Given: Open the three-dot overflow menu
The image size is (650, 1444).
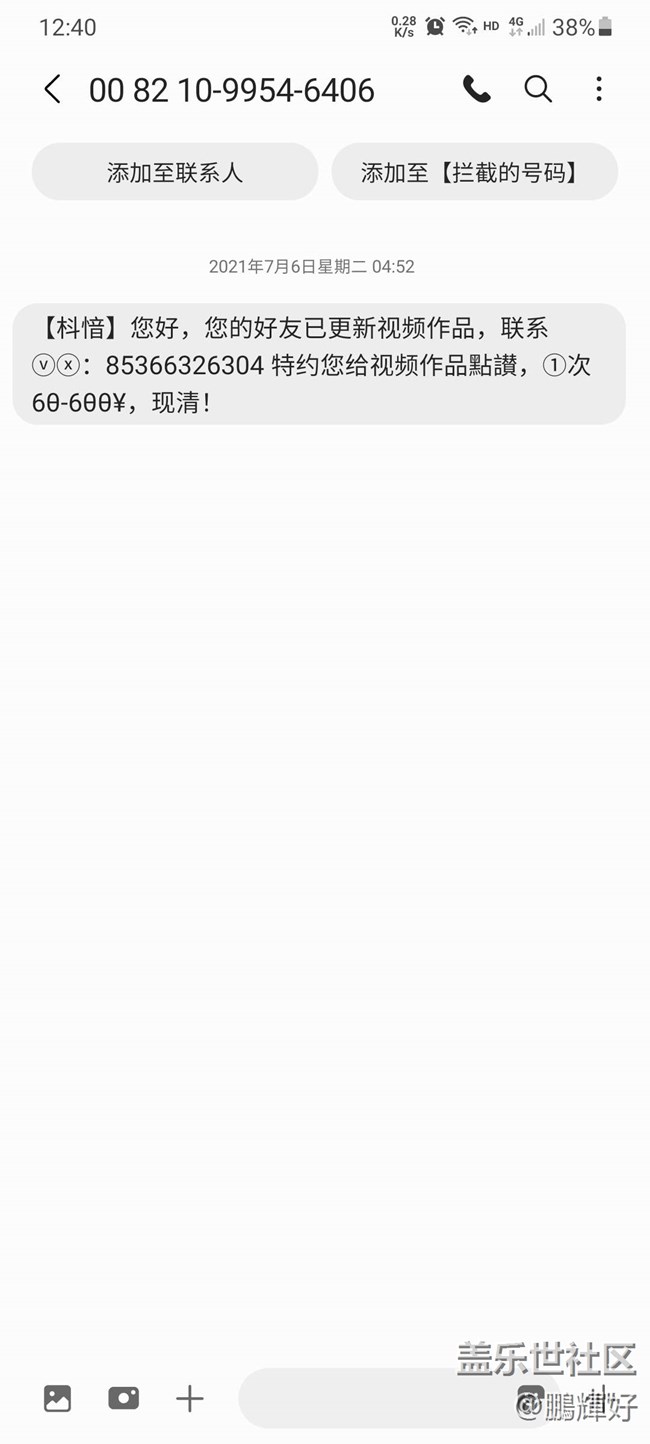Looking at the screenshot, I should [x=599, y=90].
